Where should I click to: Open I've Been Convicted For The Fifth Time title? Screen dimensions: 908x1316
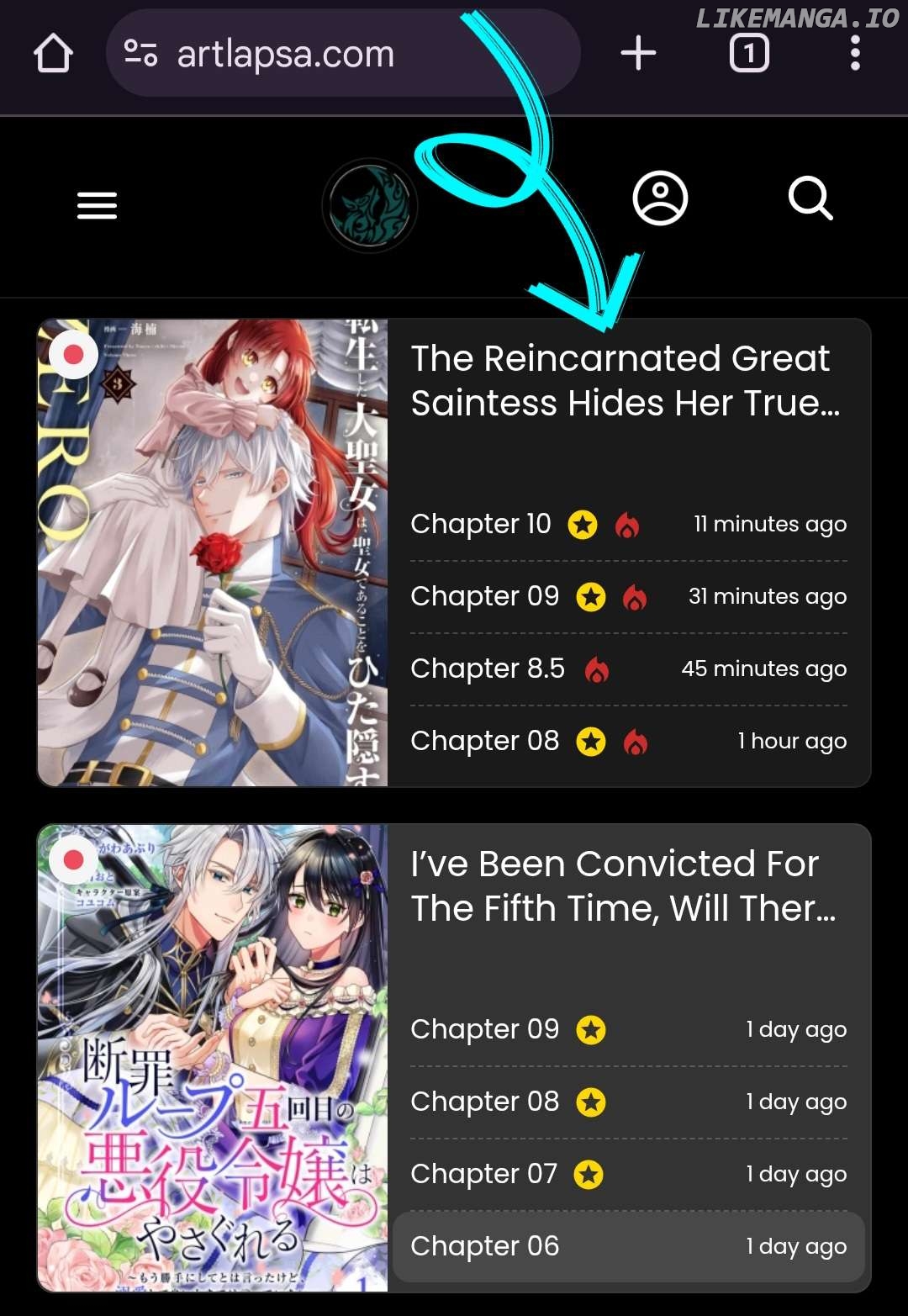coord(622,886)
